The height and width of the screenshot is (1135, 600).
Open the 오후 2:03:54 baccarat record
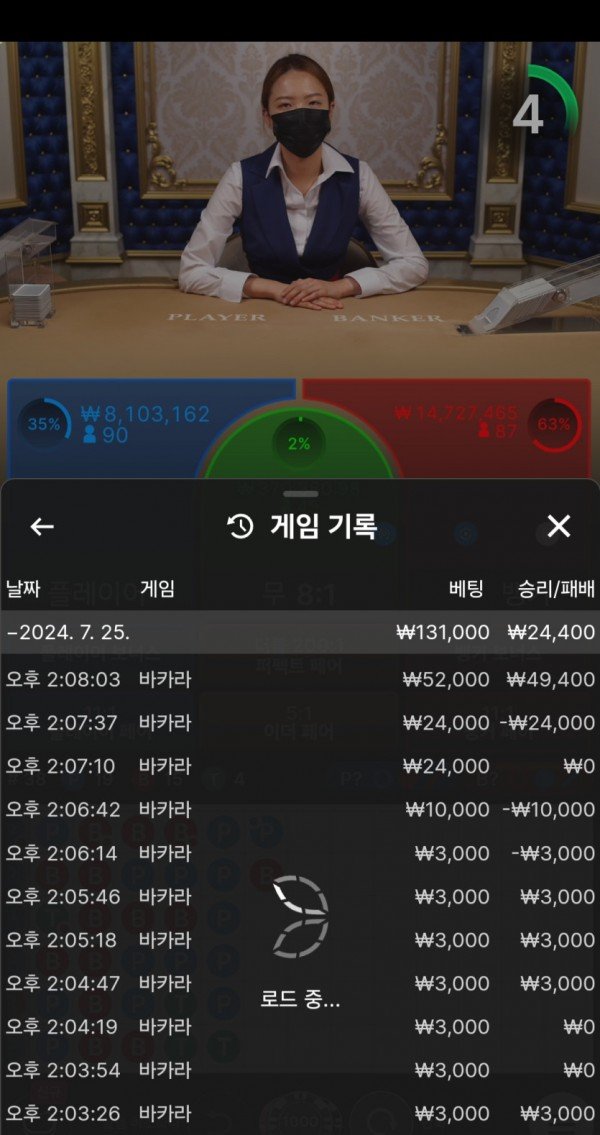tap(300, 1070)
